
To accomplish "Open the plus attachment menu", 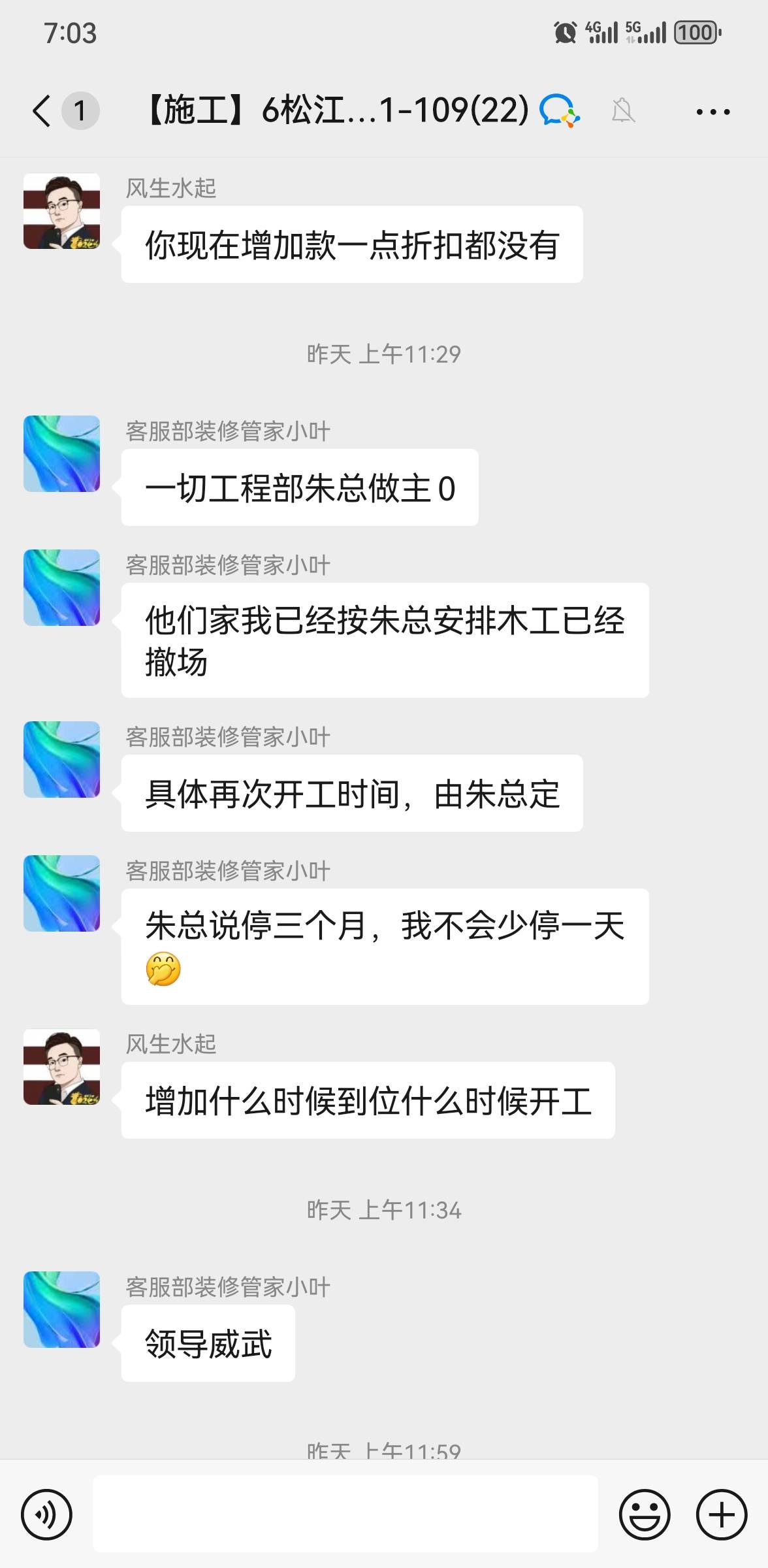I will 721,1514.
